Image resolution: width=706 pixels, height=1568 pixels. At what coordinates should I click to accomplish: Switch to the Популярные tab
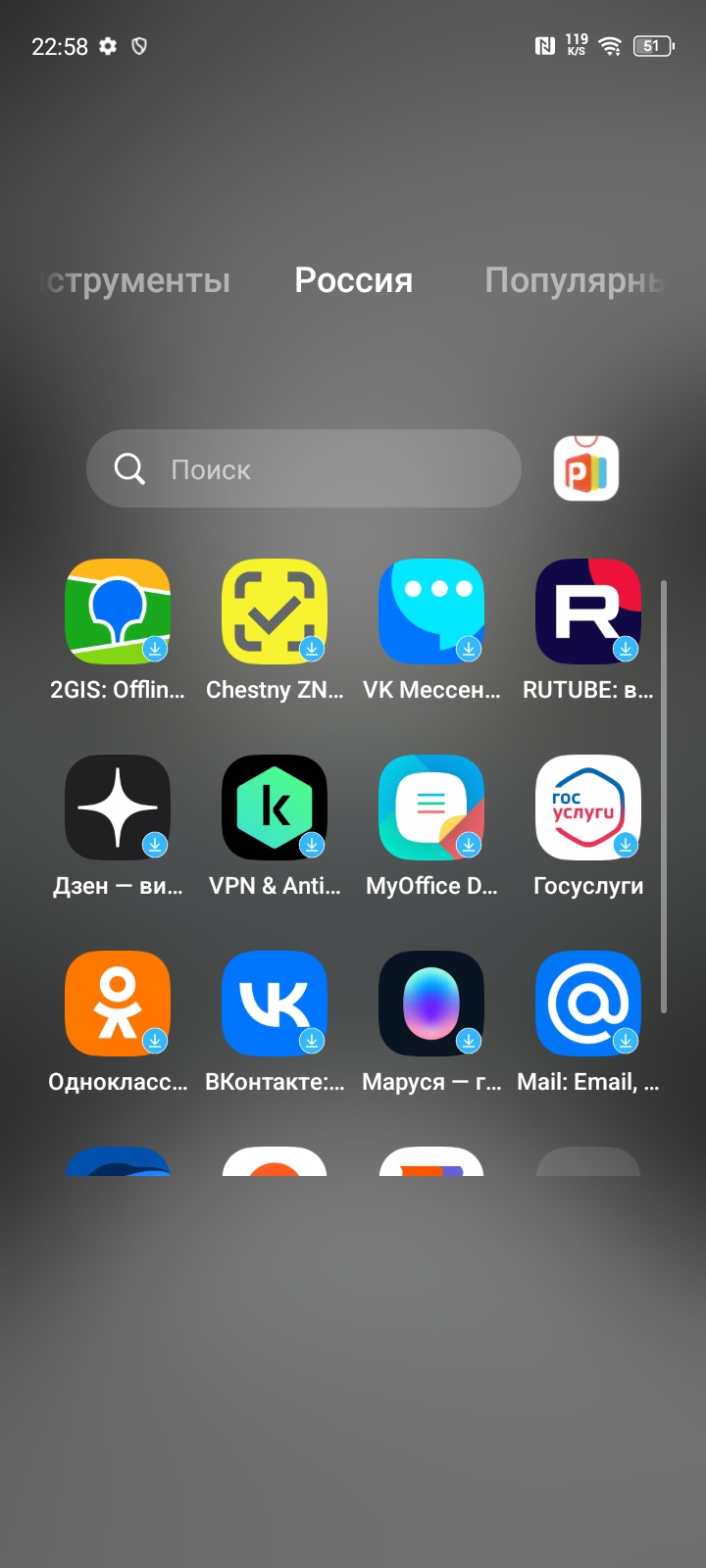click(x=576, y=280)
